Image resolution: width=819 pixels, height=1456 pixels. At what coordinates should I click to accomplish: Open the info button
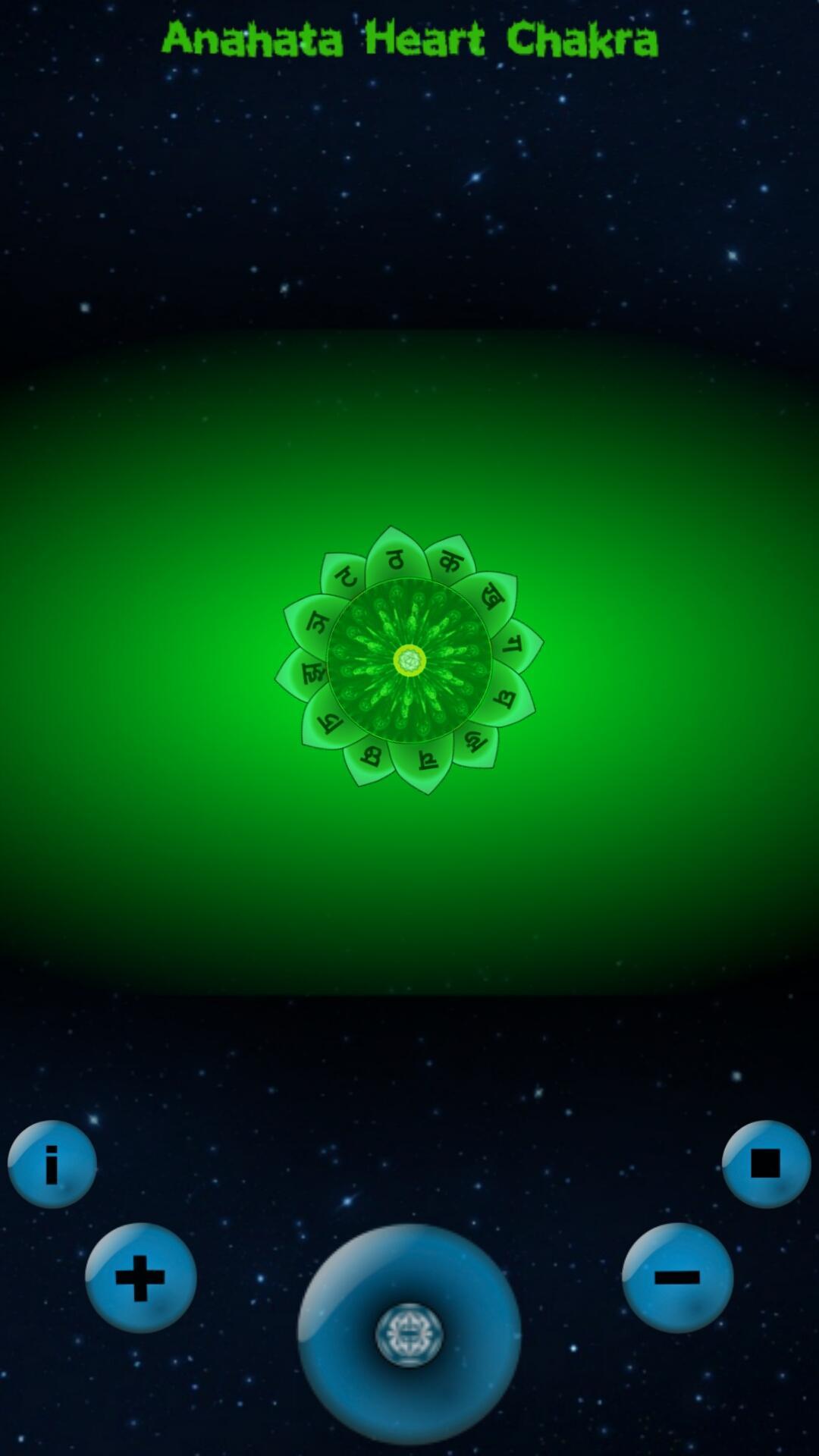pyautogui.click(x=52, y=1164)
